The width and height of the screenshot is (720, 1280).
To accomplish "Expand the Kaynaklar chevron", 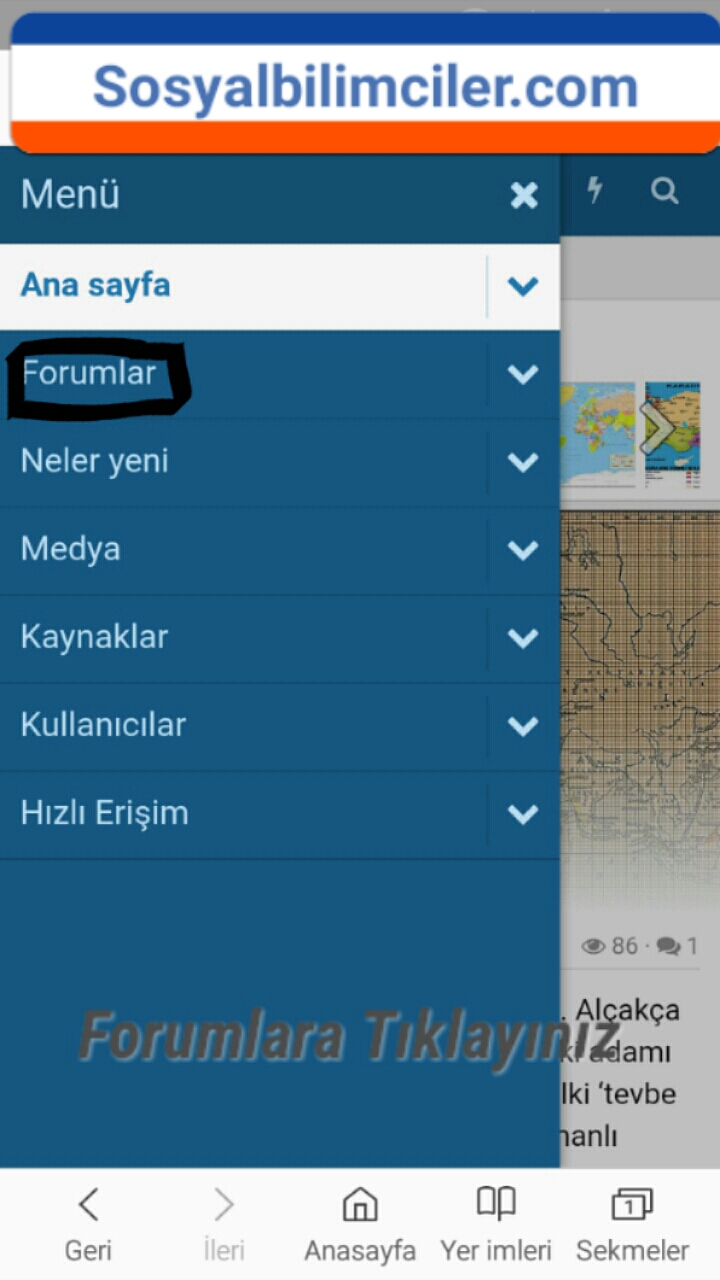I will pos(523,639).
